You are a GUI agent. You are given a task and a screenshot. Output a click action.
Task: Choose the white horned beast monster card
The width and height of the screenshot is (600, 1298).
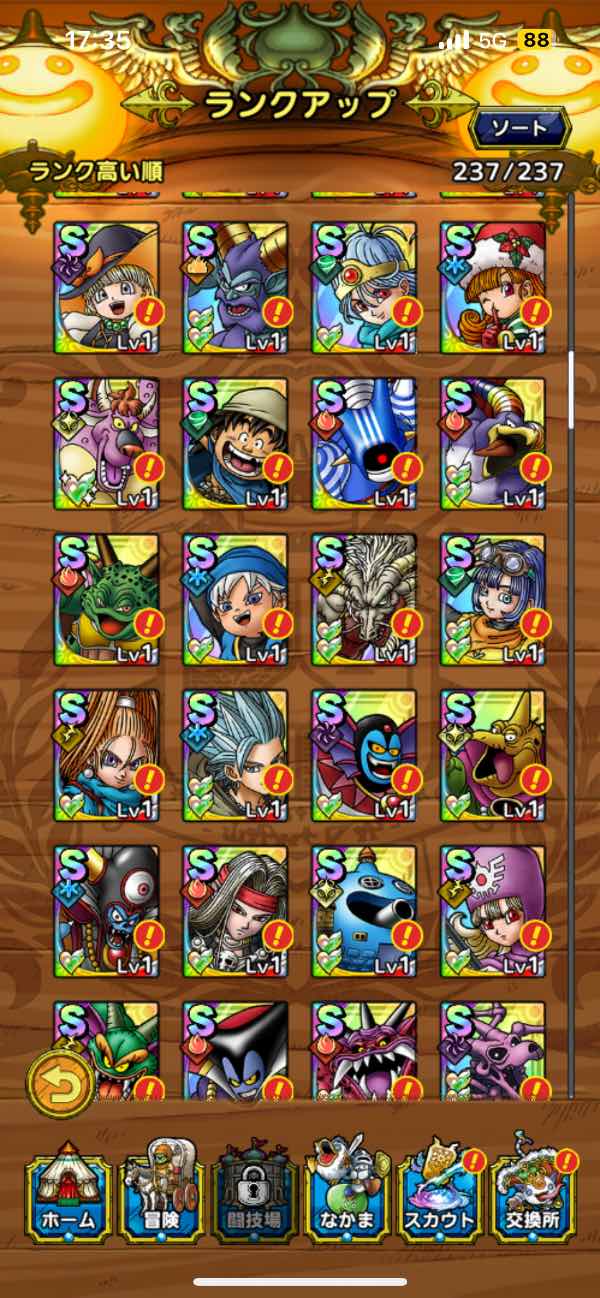[x=365, y=599]
